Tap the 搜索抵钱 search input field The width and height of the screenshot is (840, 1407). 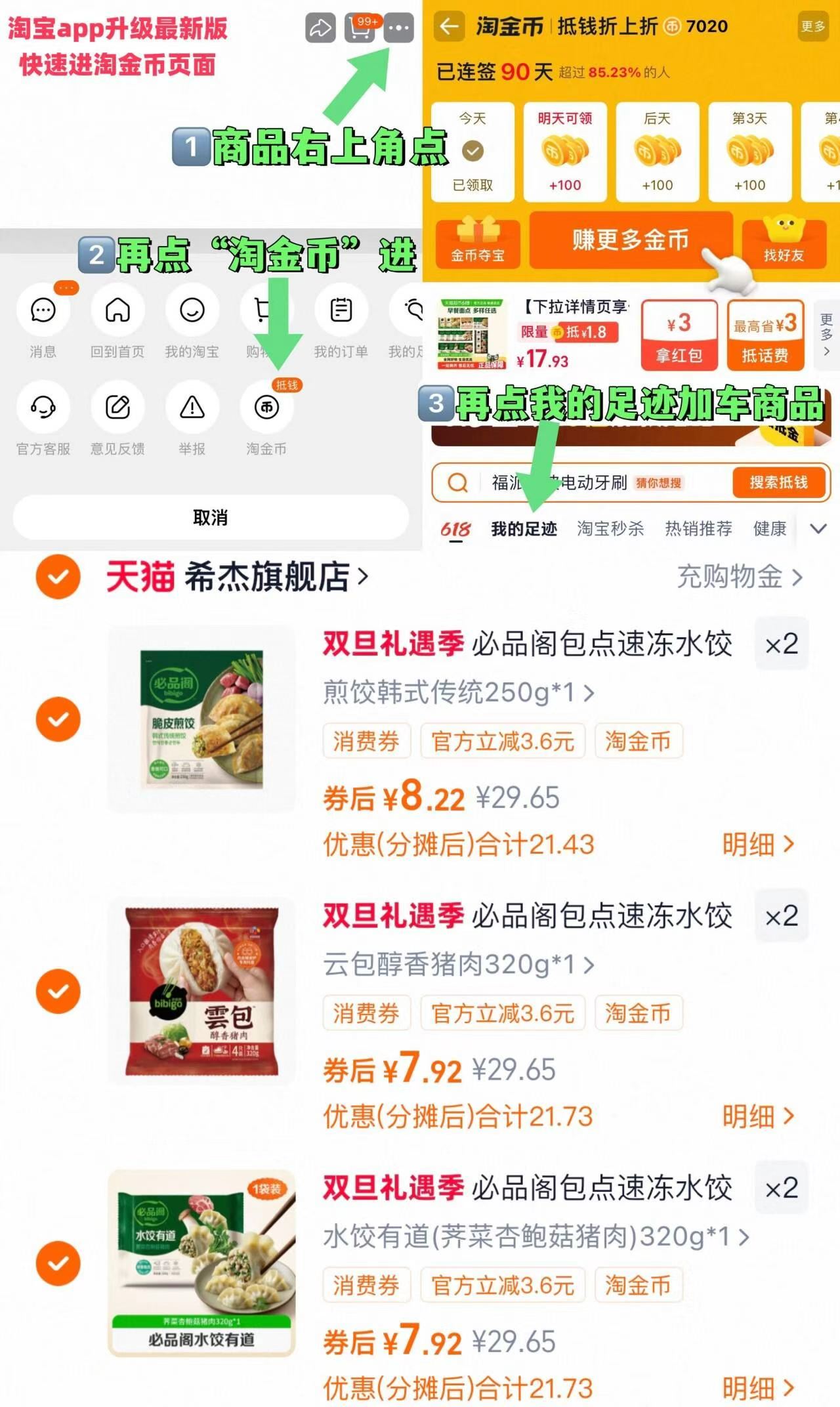click(x=558, y=482)
